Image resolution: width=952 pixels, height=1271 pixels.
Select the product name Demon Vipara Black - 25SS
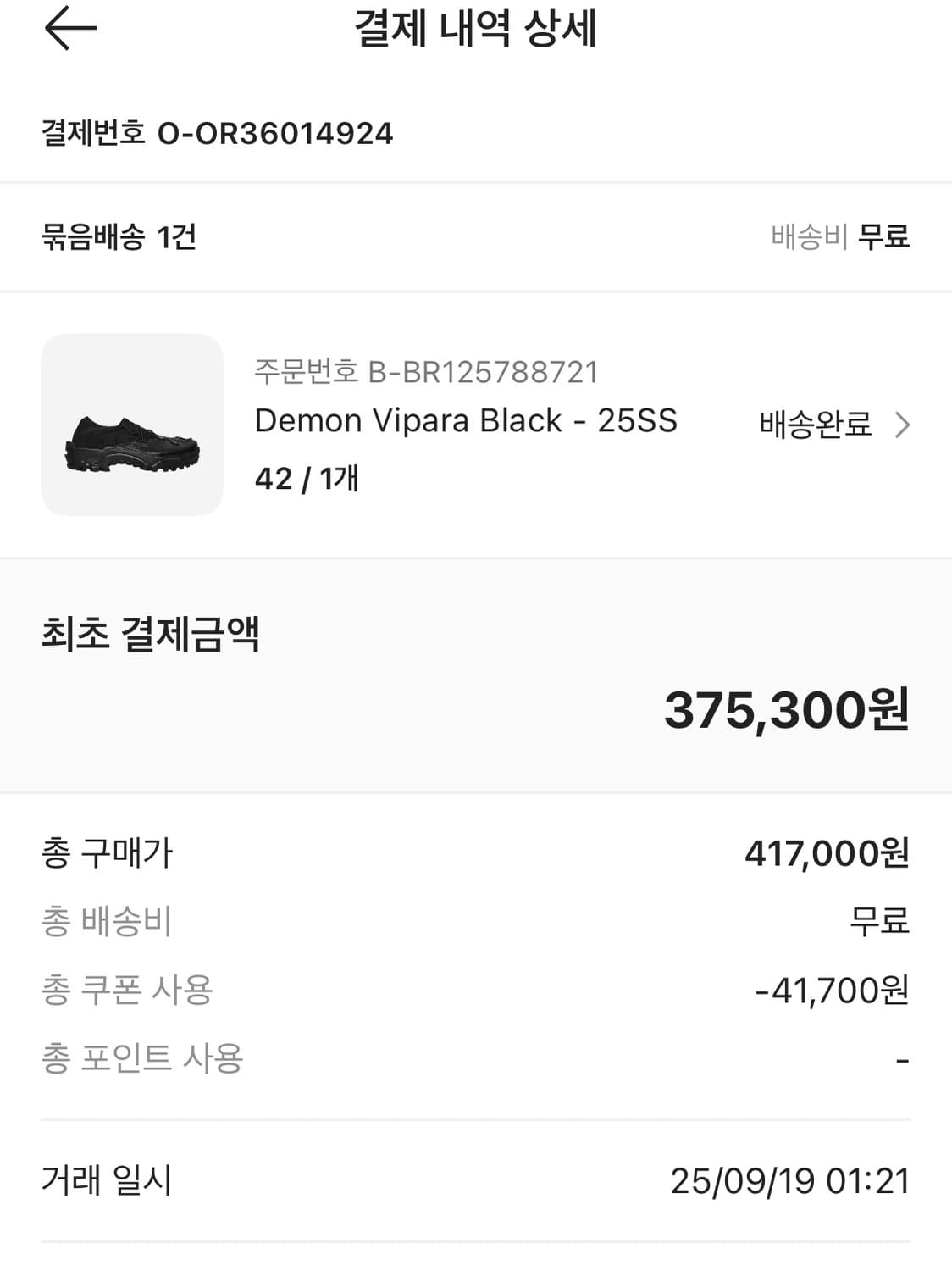(466, 420)
